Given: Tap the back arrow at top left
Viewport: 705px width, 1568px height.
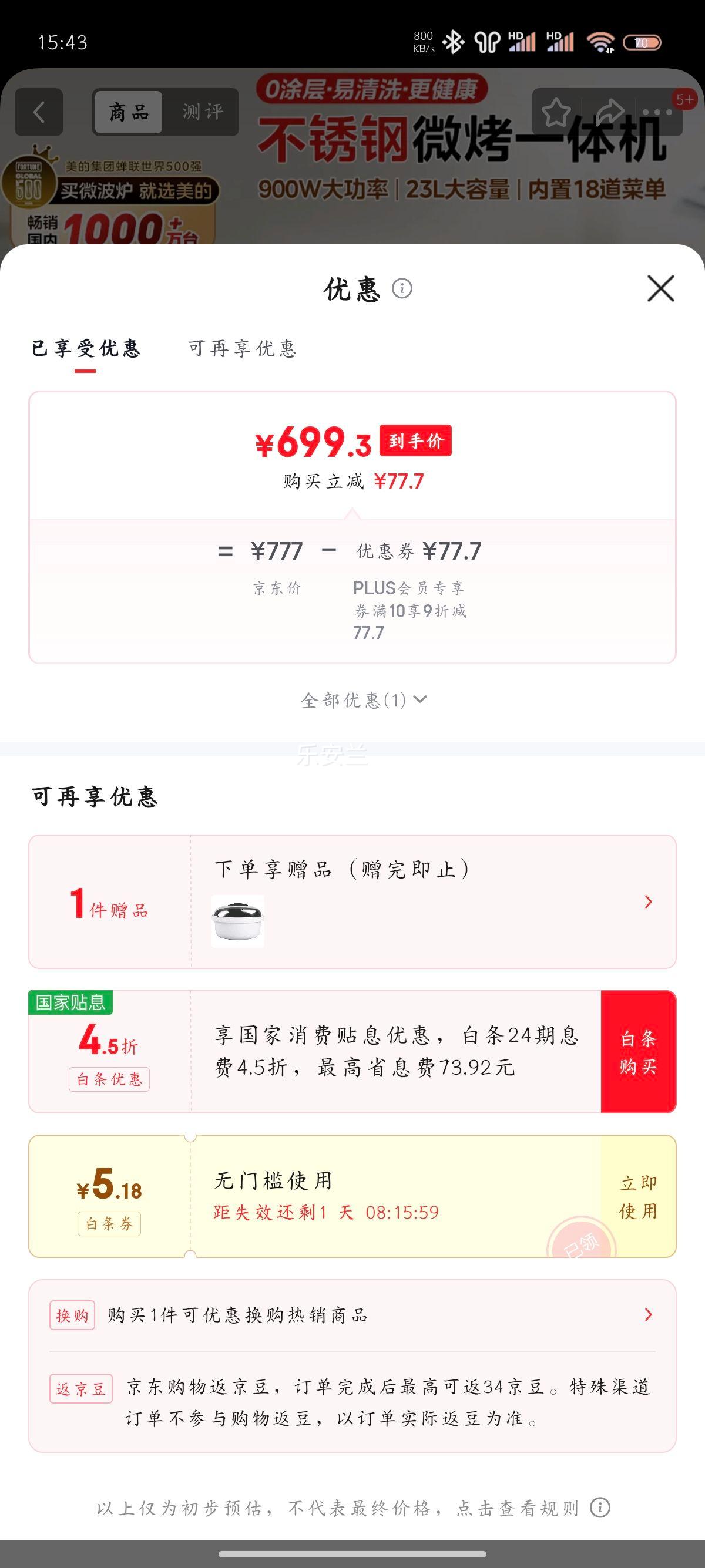Looking at the screenshot, I should (39, 112).
